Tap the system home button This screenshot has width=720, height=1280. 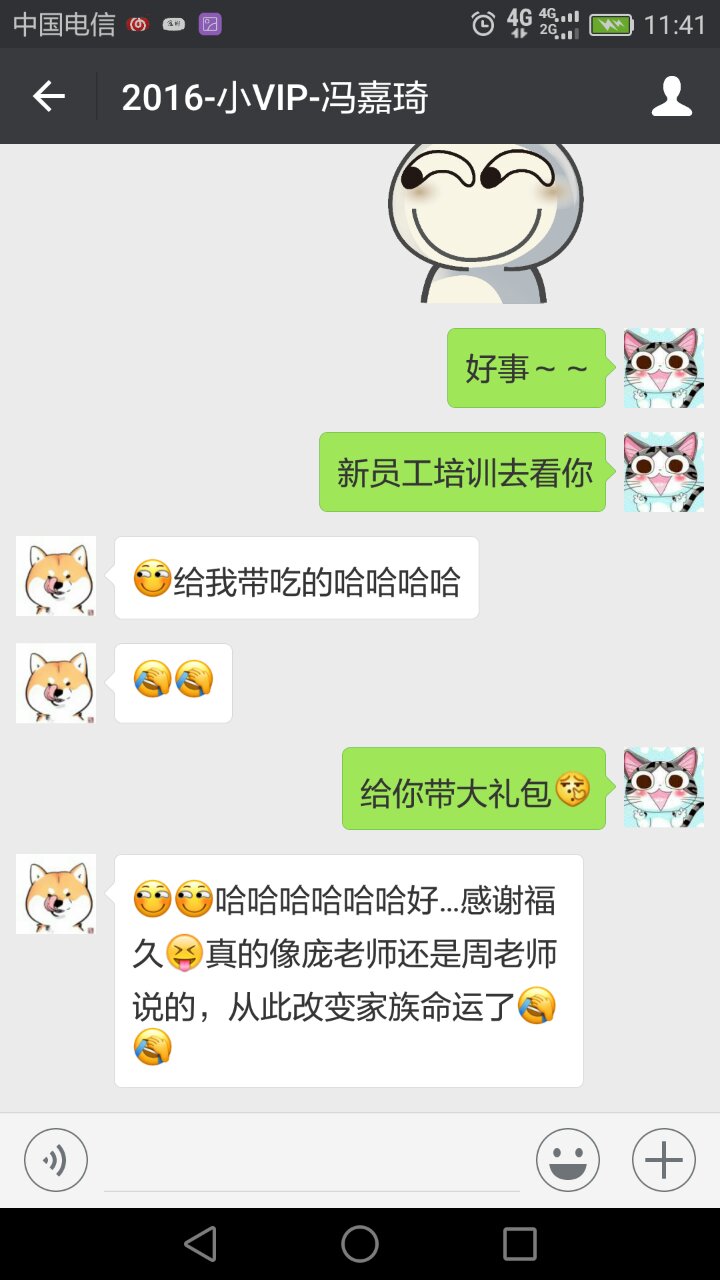click(x=360, y=1244)
